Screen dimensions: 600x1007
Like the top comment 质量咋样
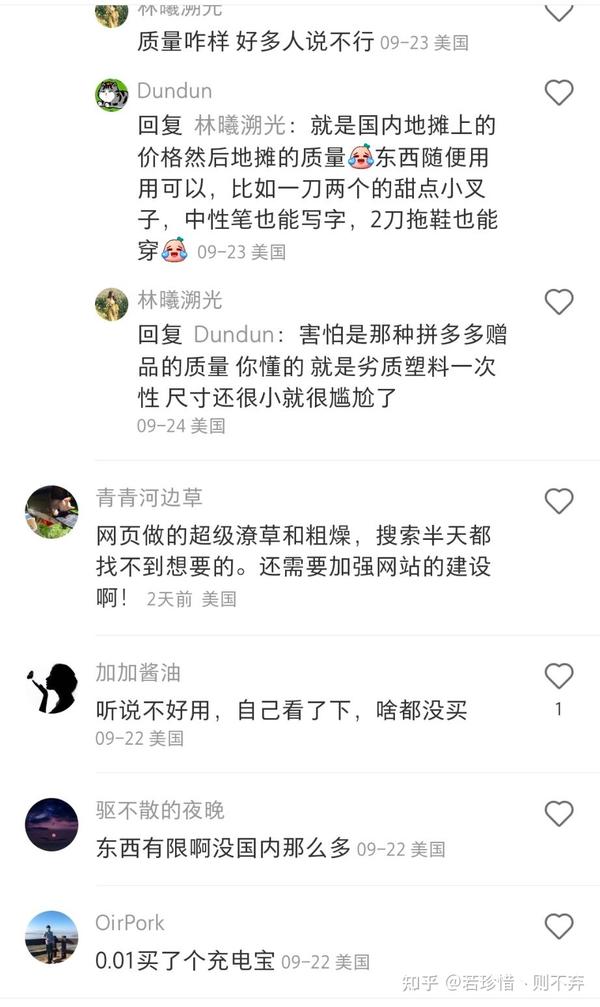pos(559,11)
